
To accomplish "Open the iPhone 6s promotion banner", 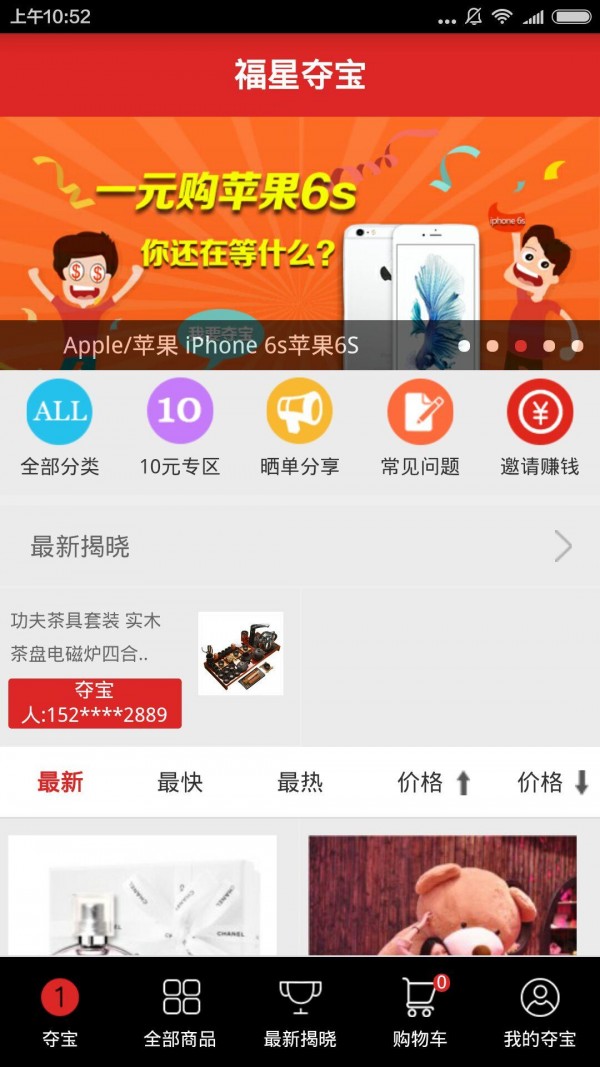I will (x=300, y=230).
